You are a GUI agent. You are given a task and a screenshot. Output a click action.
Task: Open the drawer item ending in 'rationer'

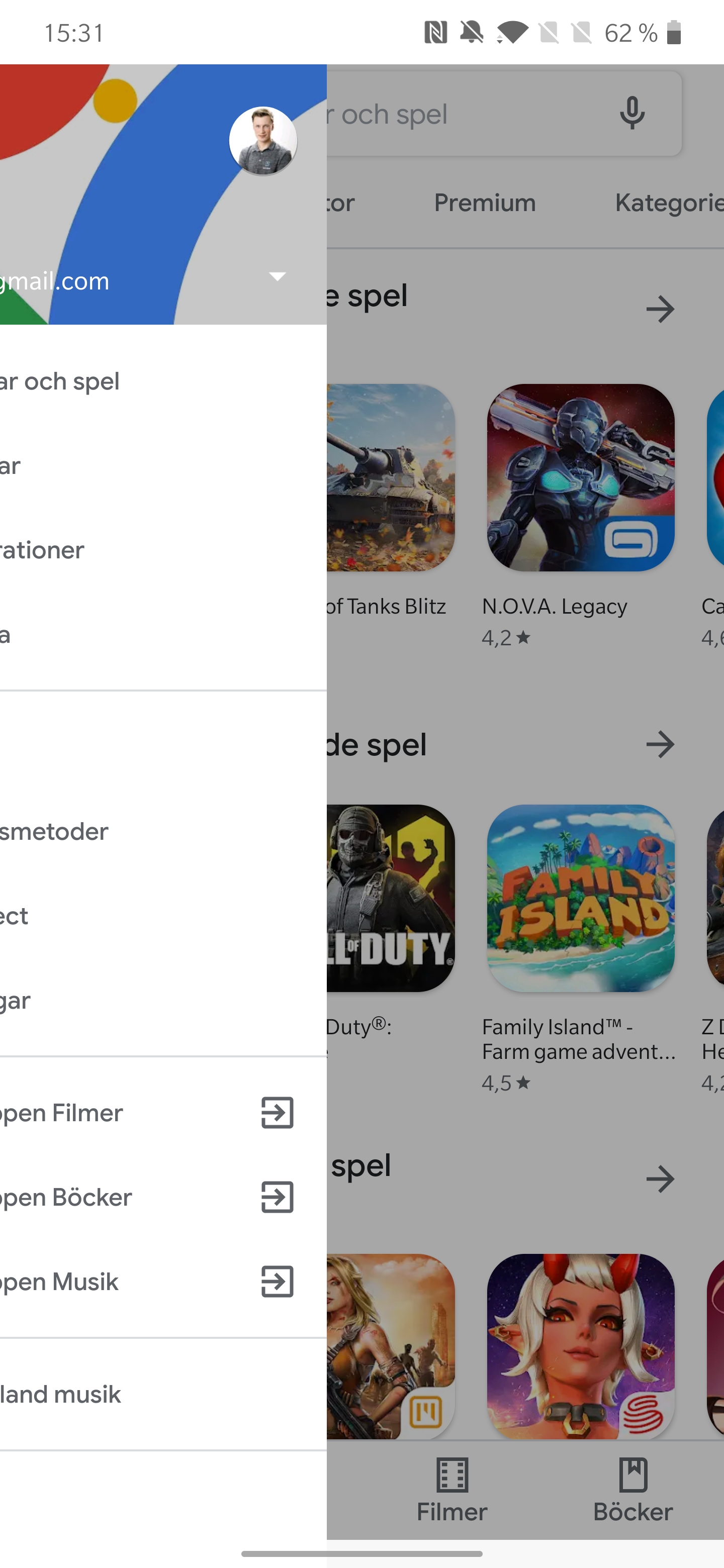click(x=122, y=550)
